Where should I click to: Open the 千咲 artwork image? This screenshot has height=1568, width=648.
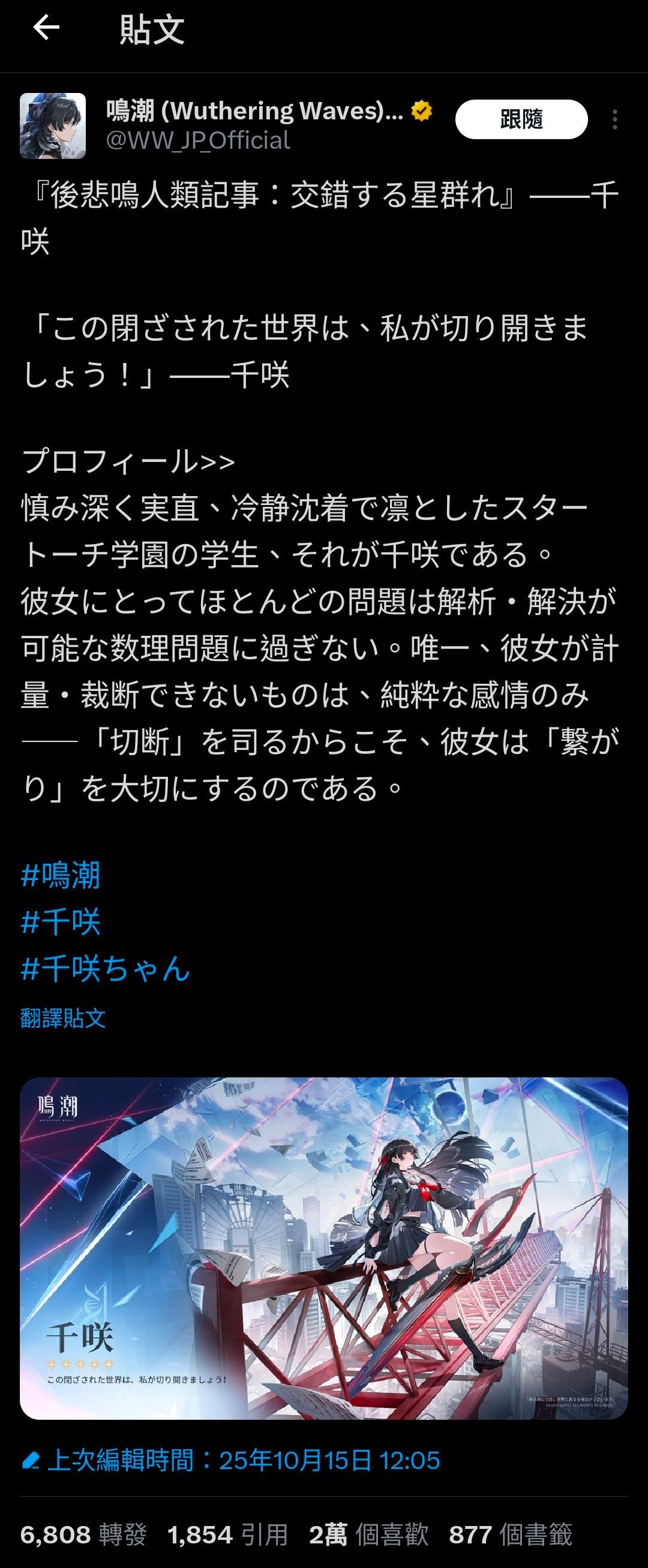pos(323,1248)
